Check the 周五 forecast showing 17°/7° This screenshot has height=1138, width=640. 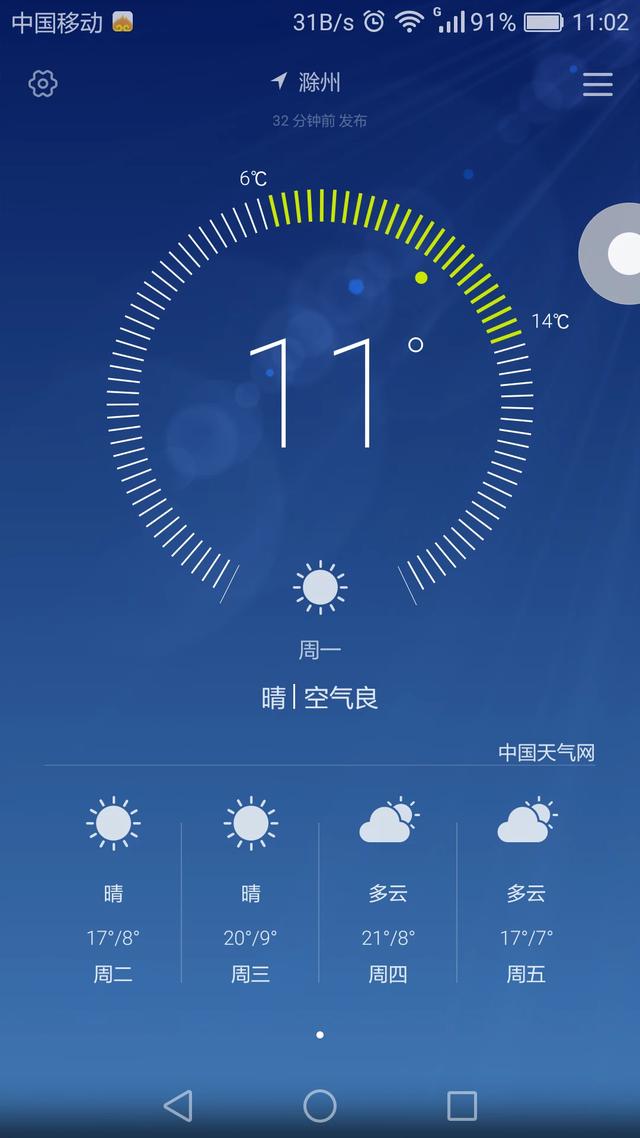click(x=526, y=890)
